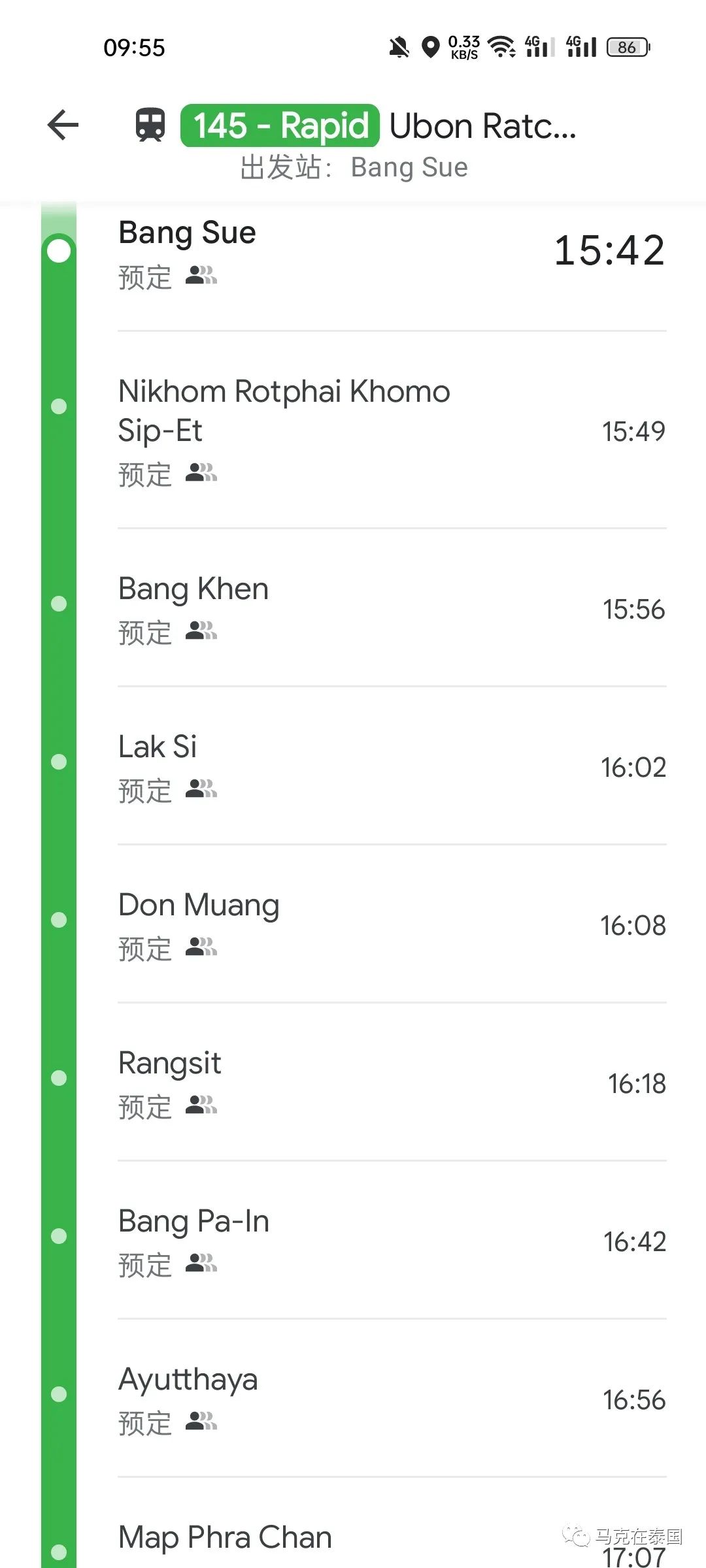Tap the location pin icon in status bar
This screenshot has width=706, height=1568.
[430, 46]
